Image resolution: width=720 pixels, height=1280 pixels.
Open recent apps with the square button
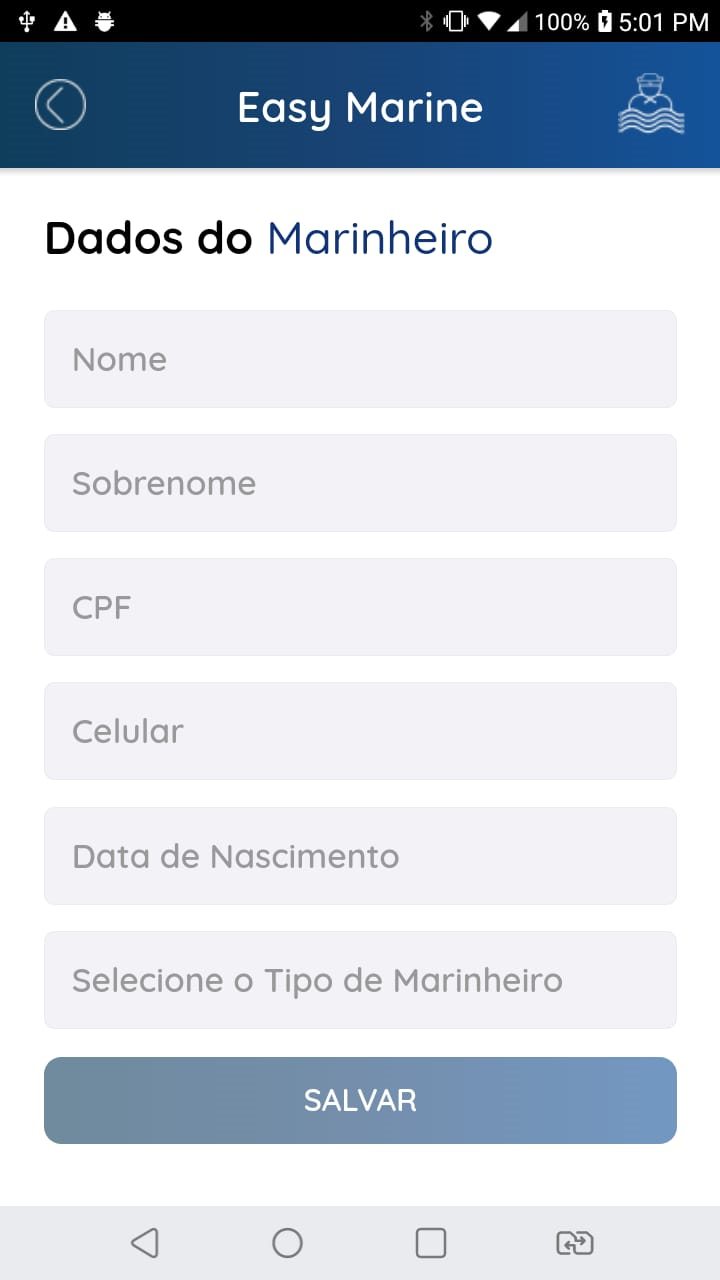[x=430, y=1242]
